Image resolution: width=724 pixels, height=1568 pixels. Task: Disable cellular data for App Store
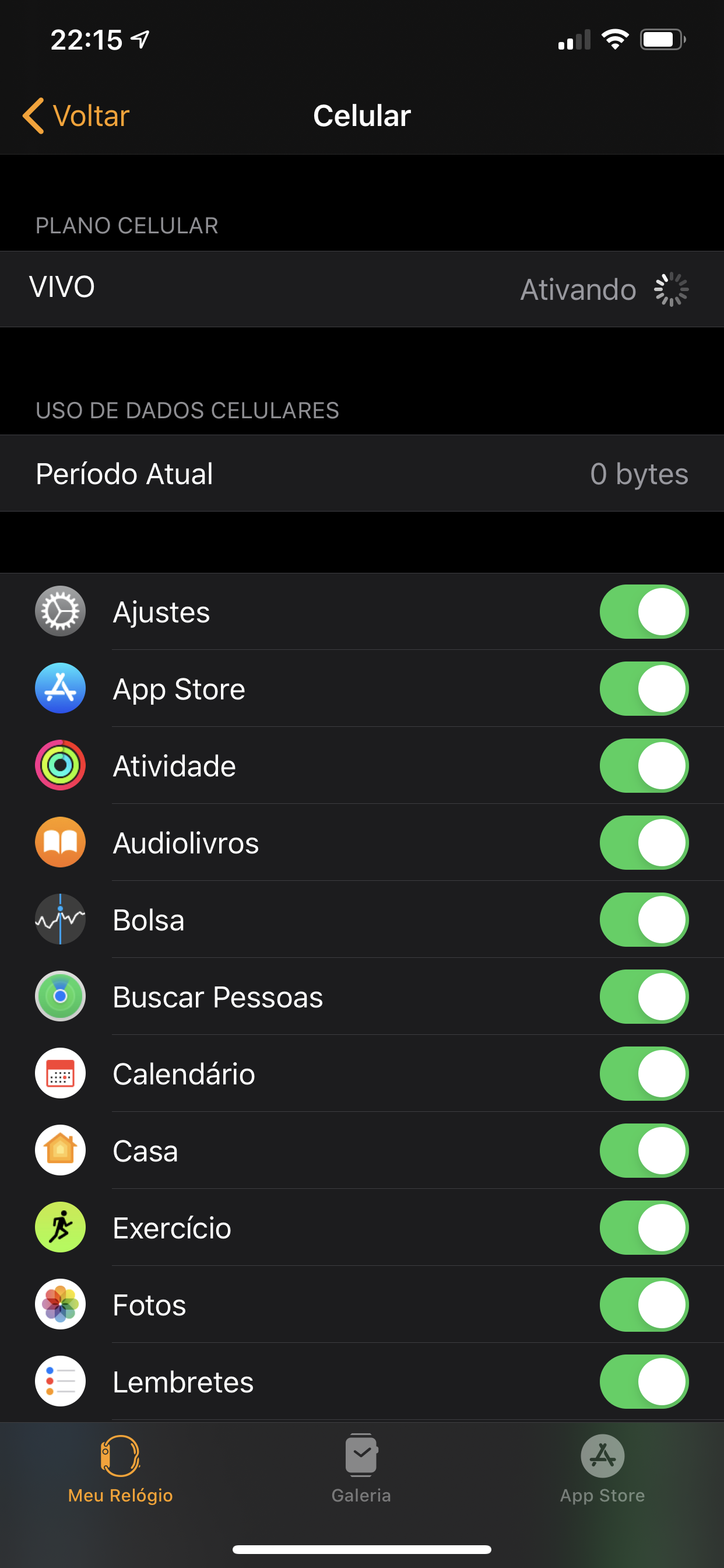click(x=644, y=688)
